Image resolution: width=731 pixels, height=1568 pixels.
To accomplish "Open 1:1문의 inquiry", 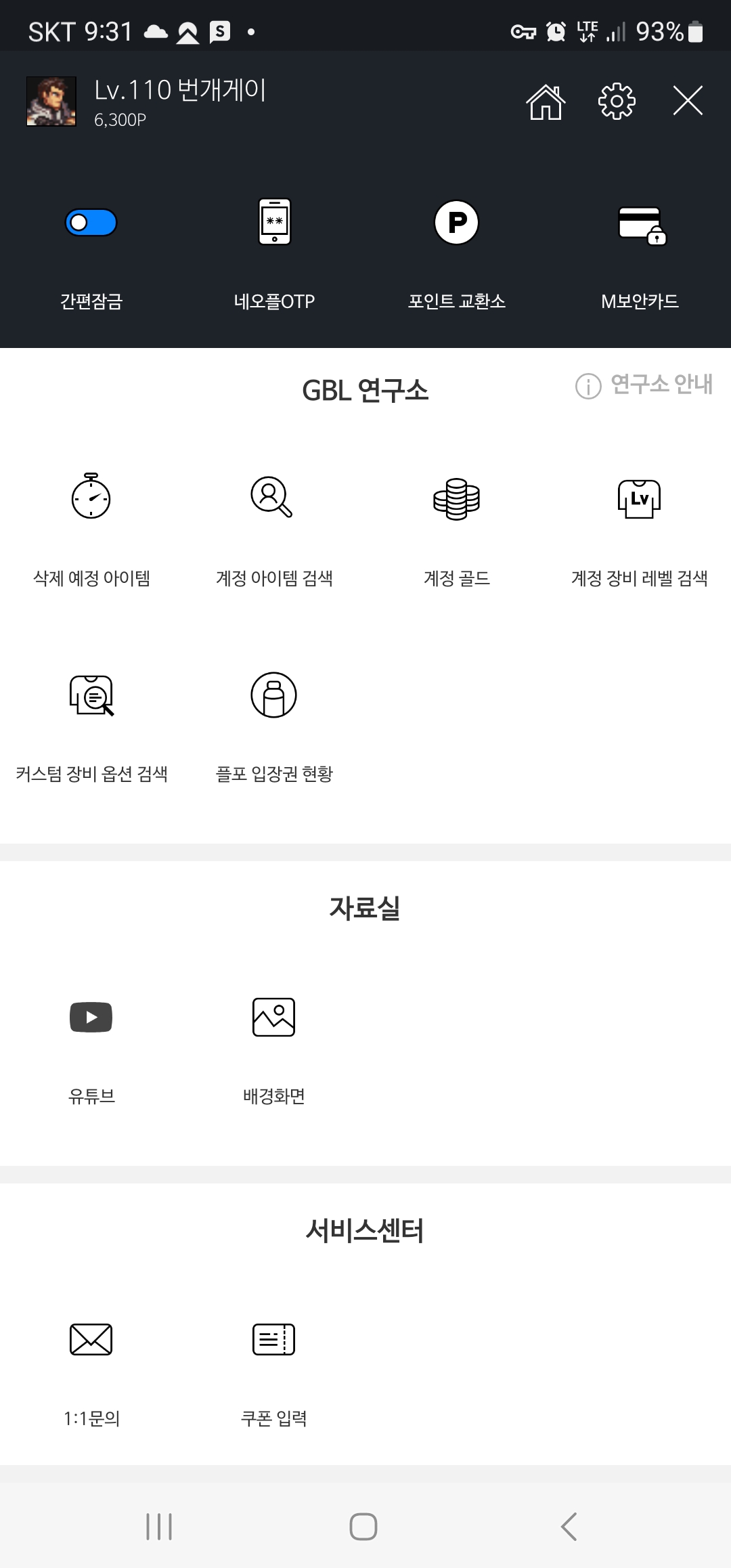I will pos(91,1340).
